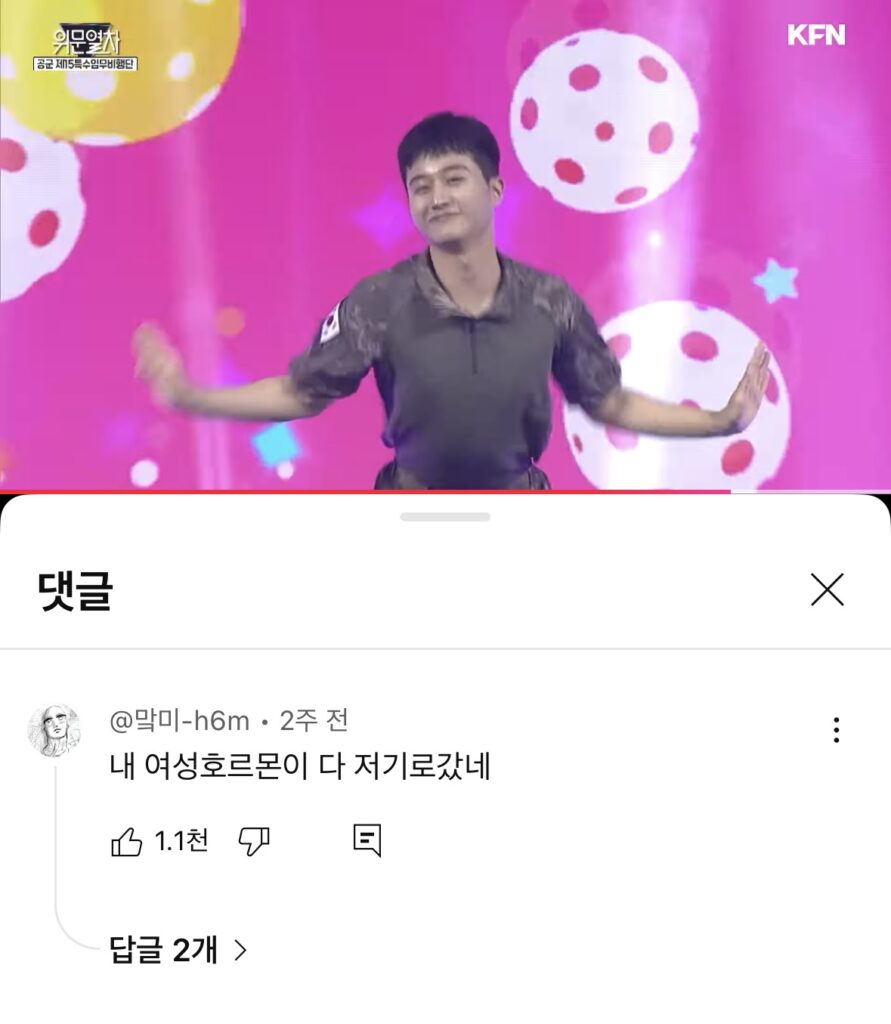The width and height of the screenshot is (891, 1024).
Task: Close the 댓글 comments panel
Action: click(x=827, y=590)
